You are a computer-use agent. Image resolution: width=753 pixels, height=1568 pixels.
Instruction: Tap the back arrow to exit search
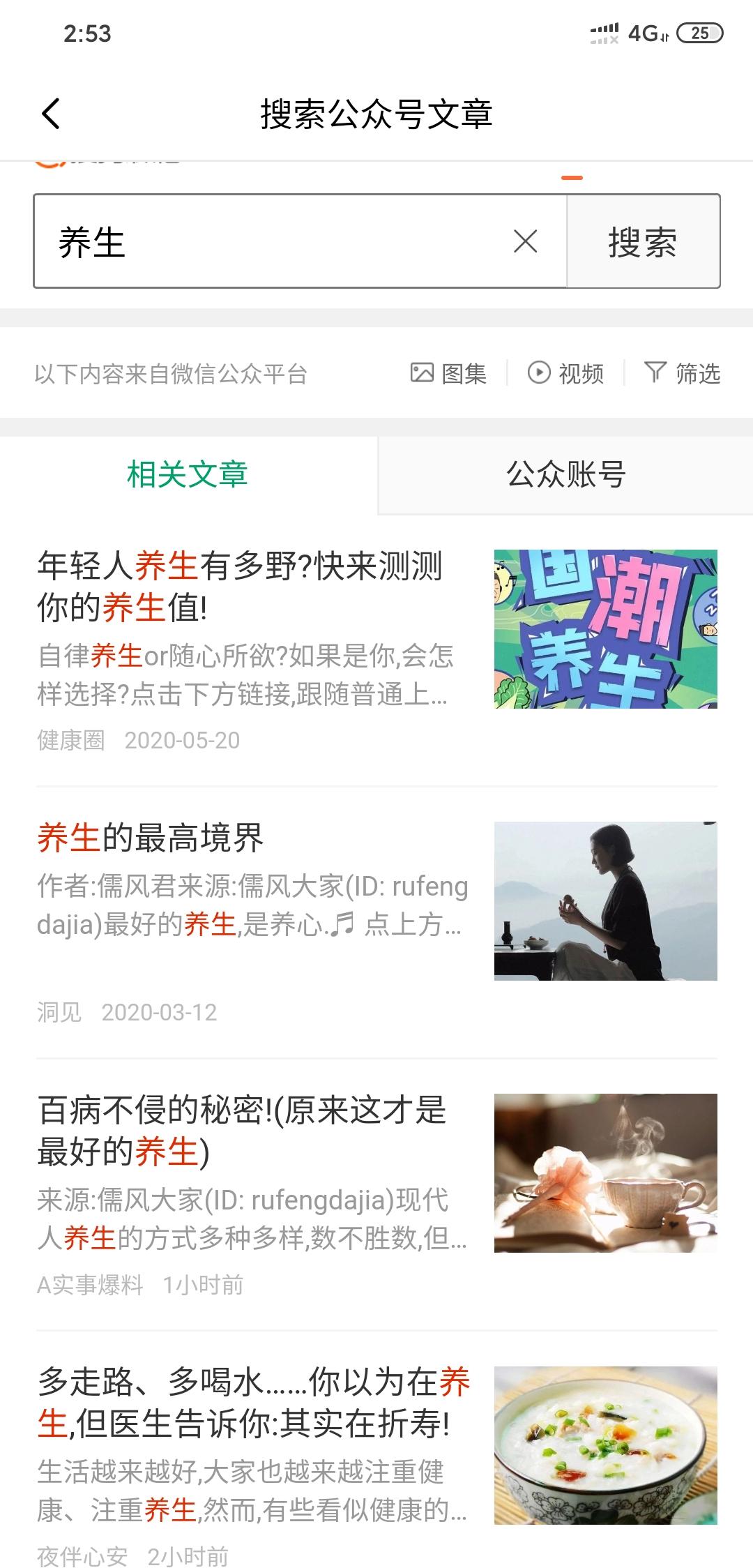[49, 115]
